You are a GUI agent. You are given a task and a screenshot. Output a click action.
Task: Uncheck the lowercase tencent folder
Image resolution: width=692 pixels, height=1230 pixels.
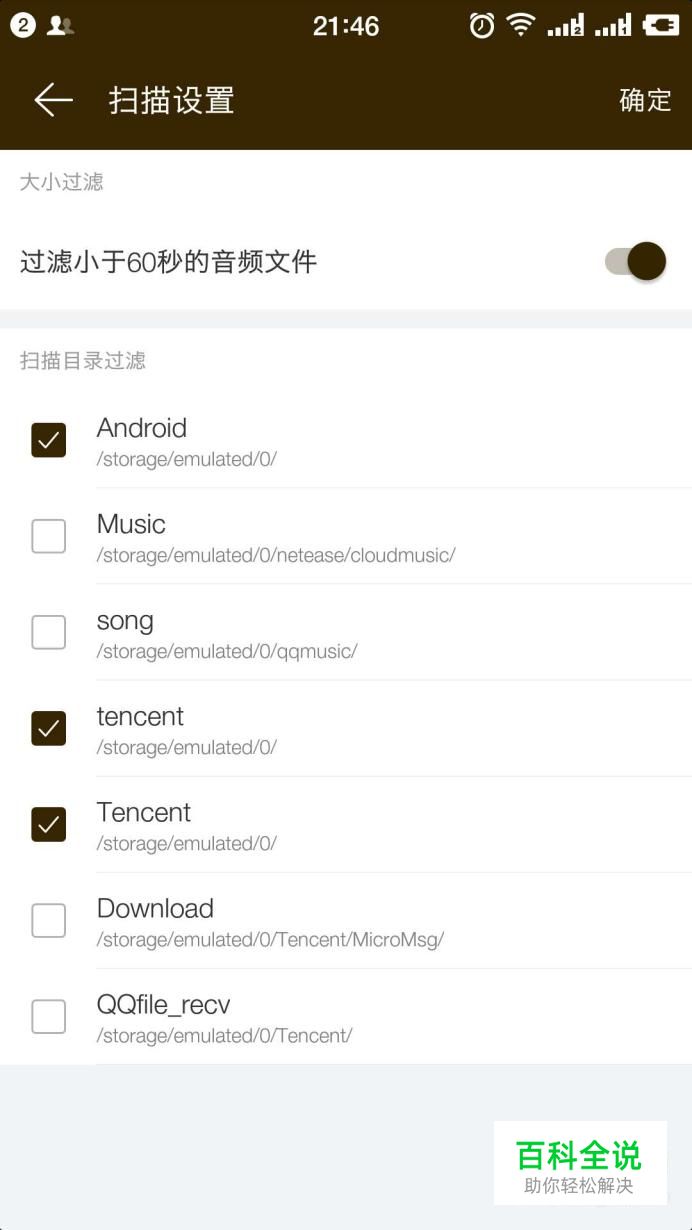(x=49, y=728)
